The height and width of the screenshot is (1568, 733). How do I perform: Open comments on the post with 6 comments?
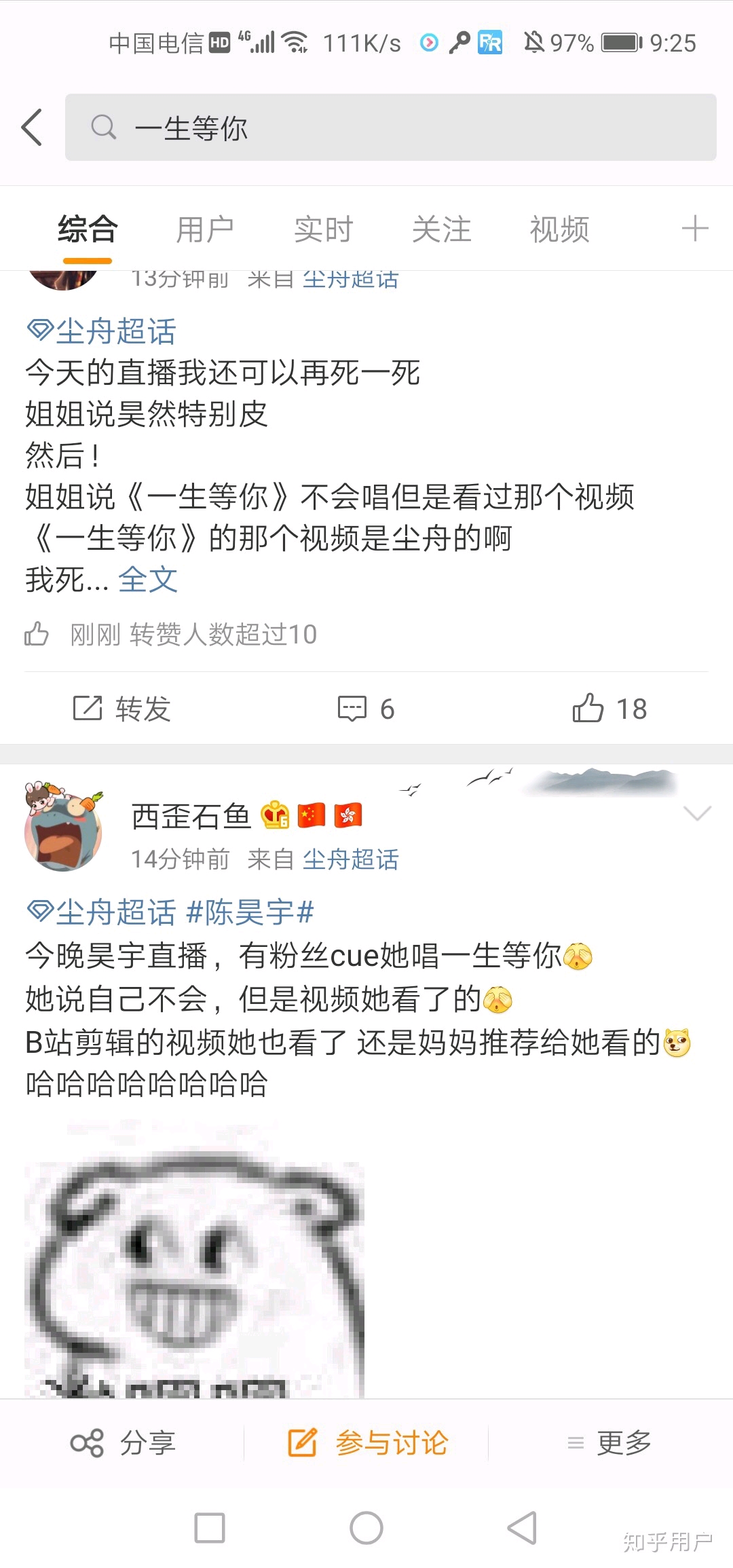366,709
